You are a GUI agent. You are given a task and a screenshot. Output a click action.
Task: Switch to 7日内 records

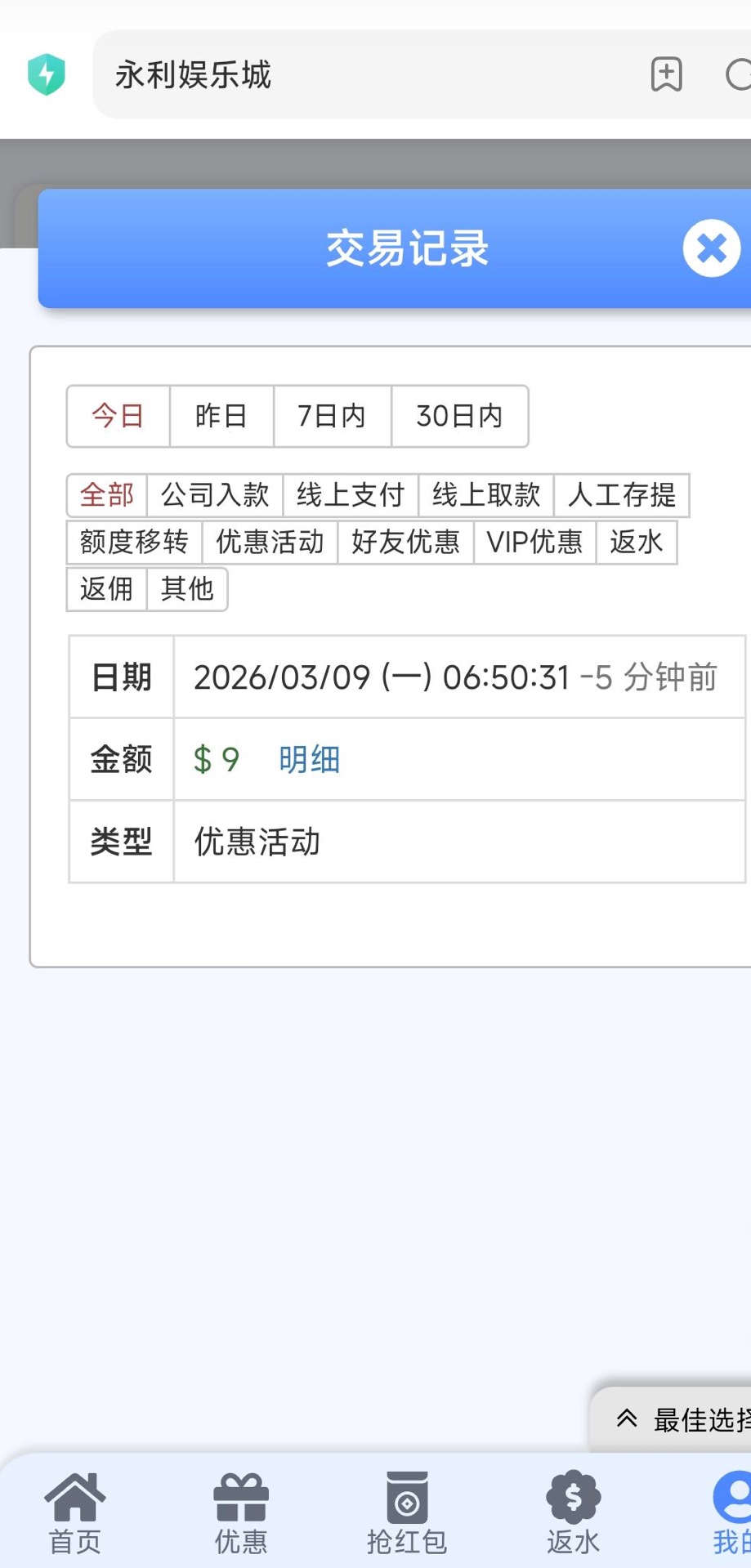pyautogui.click(x=332, y=417)
